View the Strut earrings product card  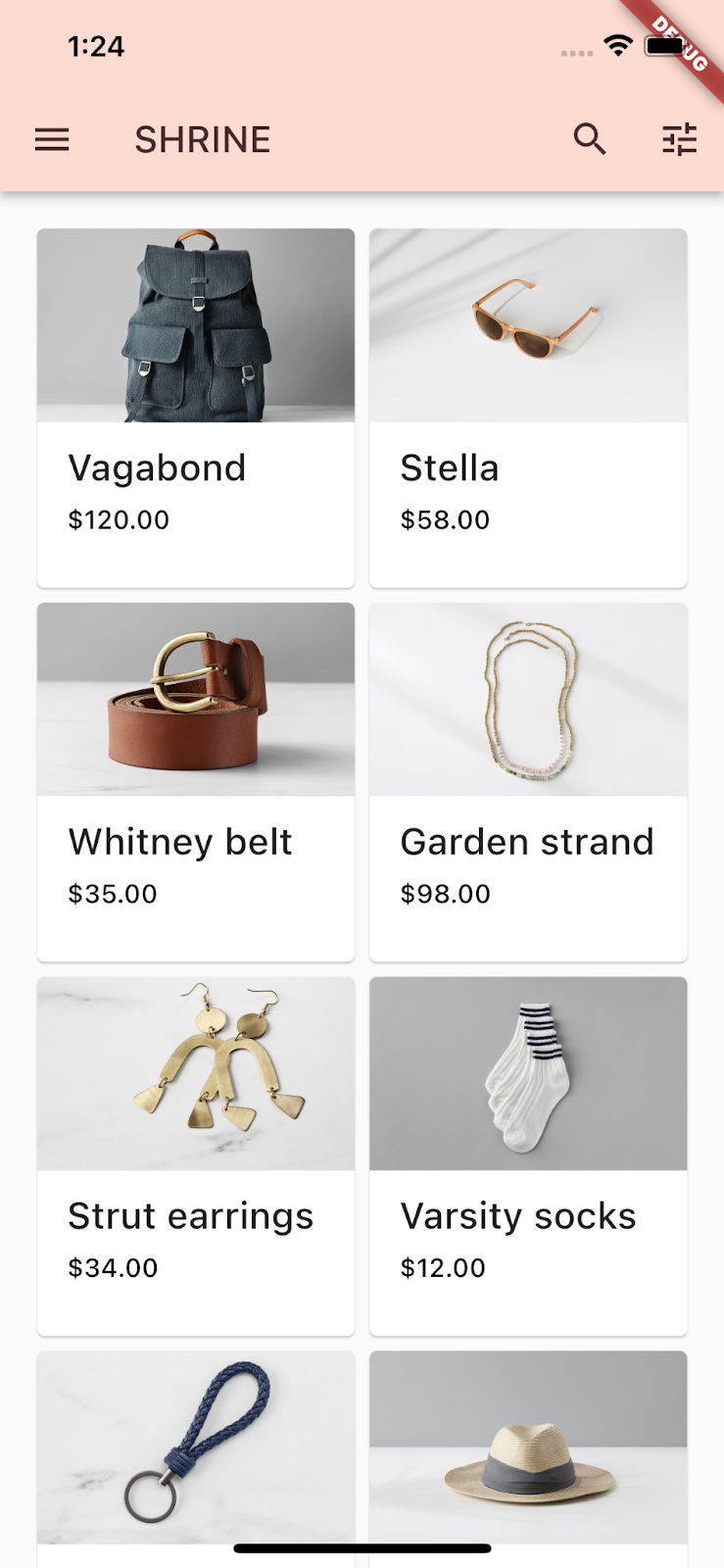coord(196,1155)
